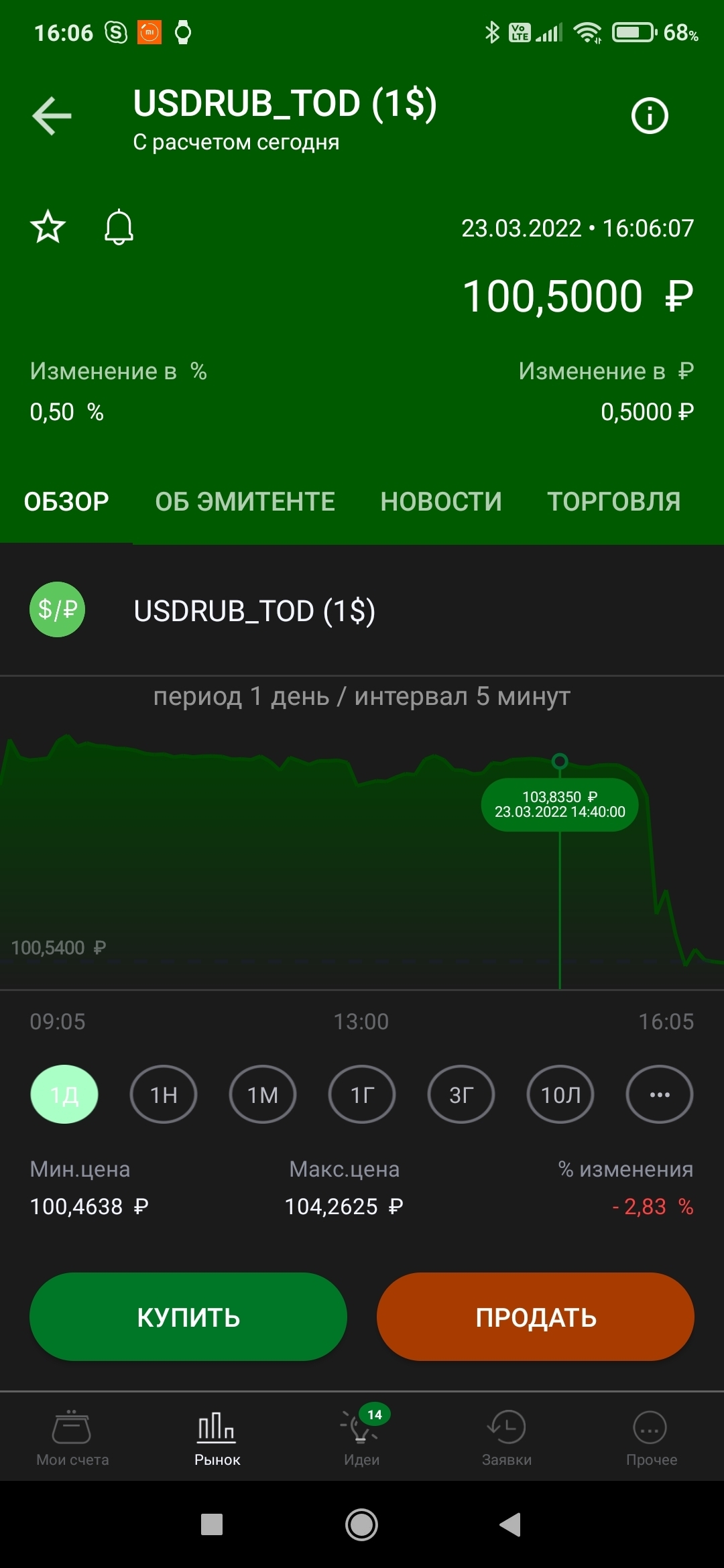Add USDRUB_TOD to favorites with star
724x1568 pixels.
click(48, 227)
